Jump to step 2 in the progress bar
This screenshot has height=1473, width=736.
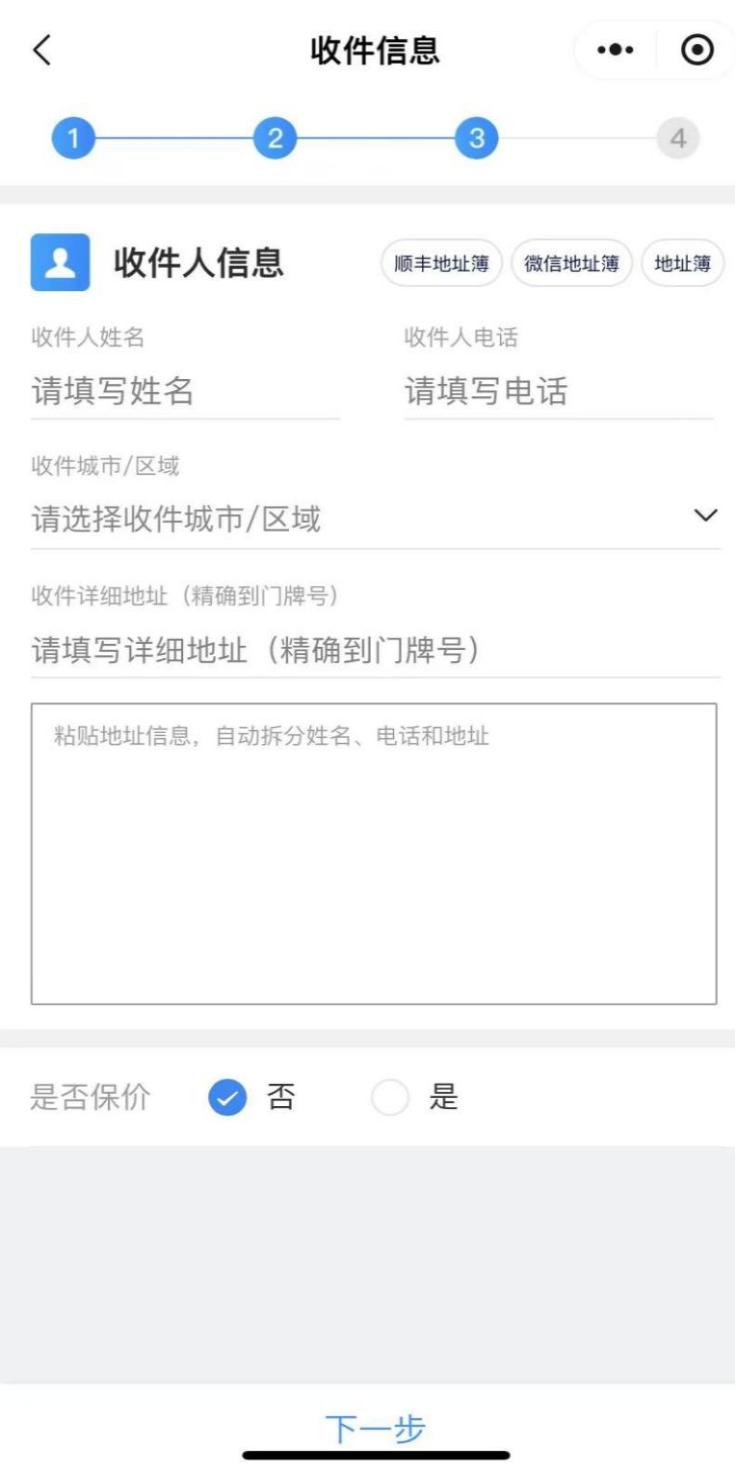click(275, 139)
